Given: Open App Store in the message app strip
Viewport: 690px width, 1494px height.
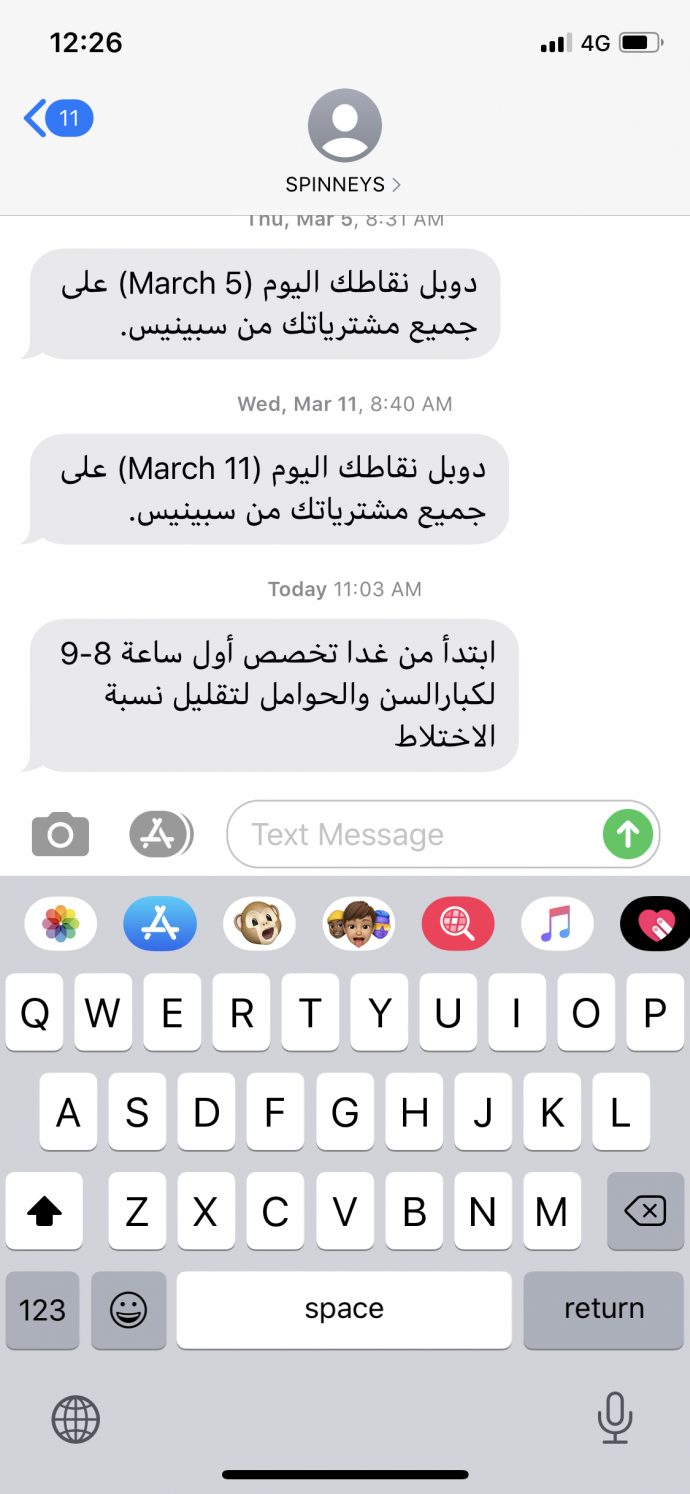Looking at the screenshot, I should pyautogui.click(x=160, y=923).
